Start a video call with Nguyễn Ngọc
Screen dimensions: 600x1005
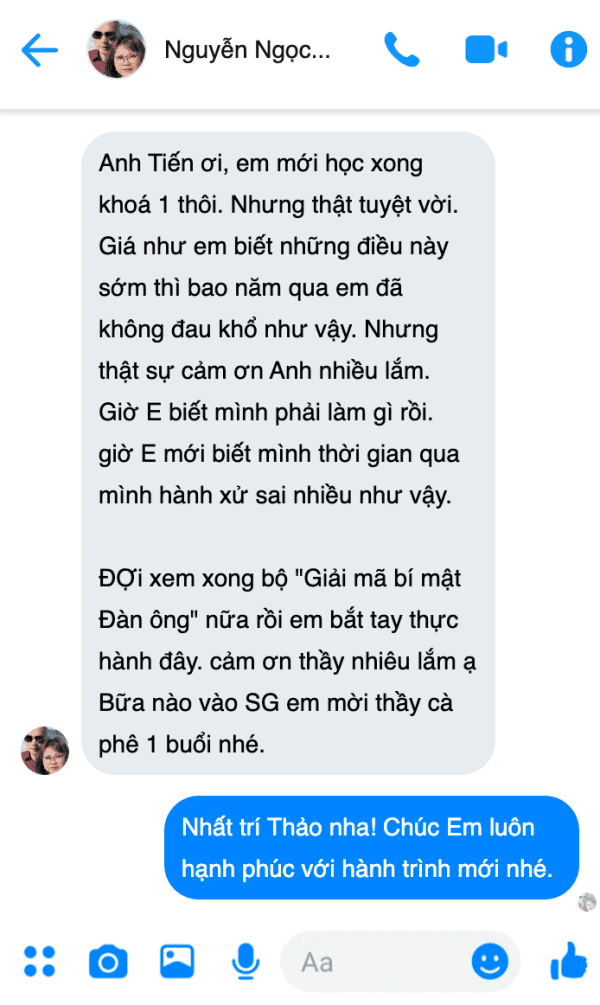pyautogui.click(x=486, y=50)
